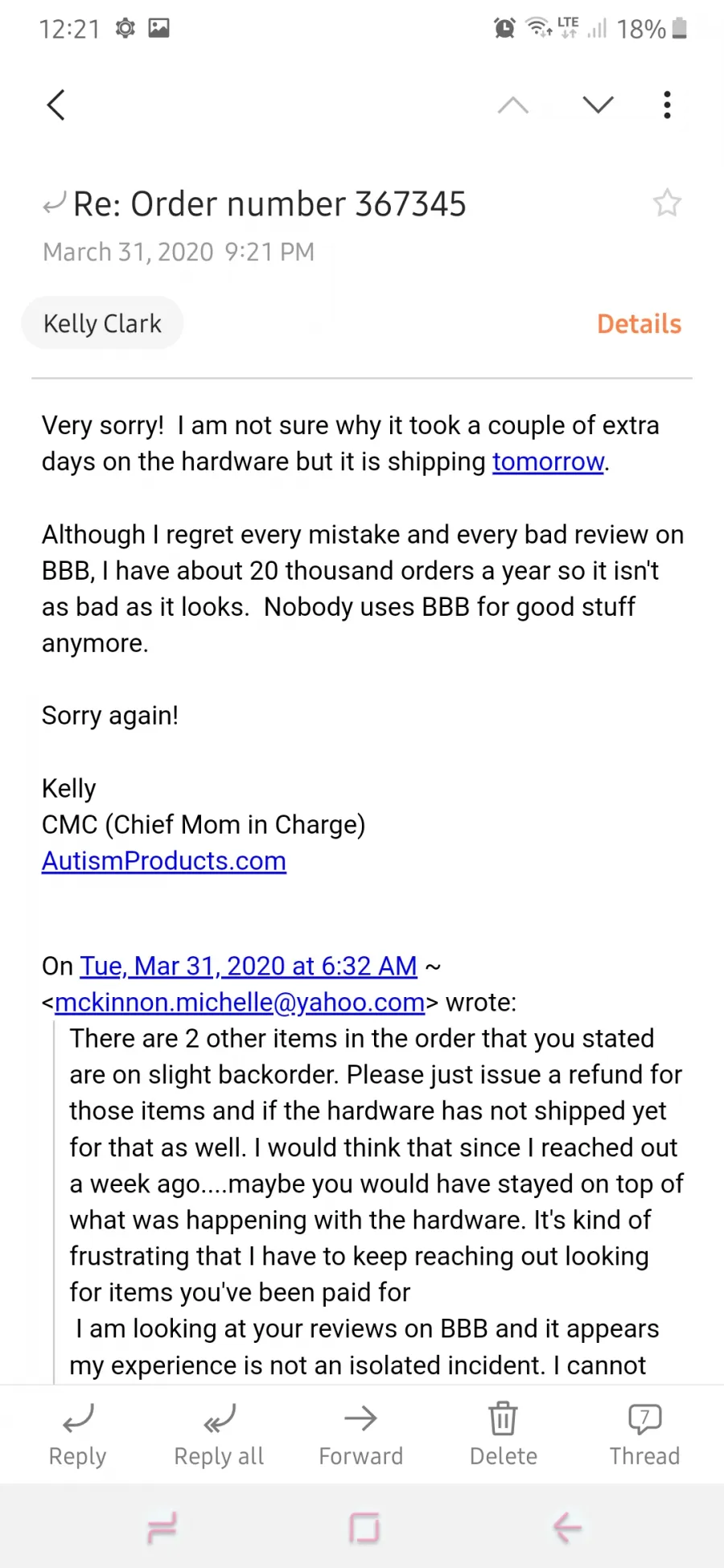Reply to this email

(78, 1435)
